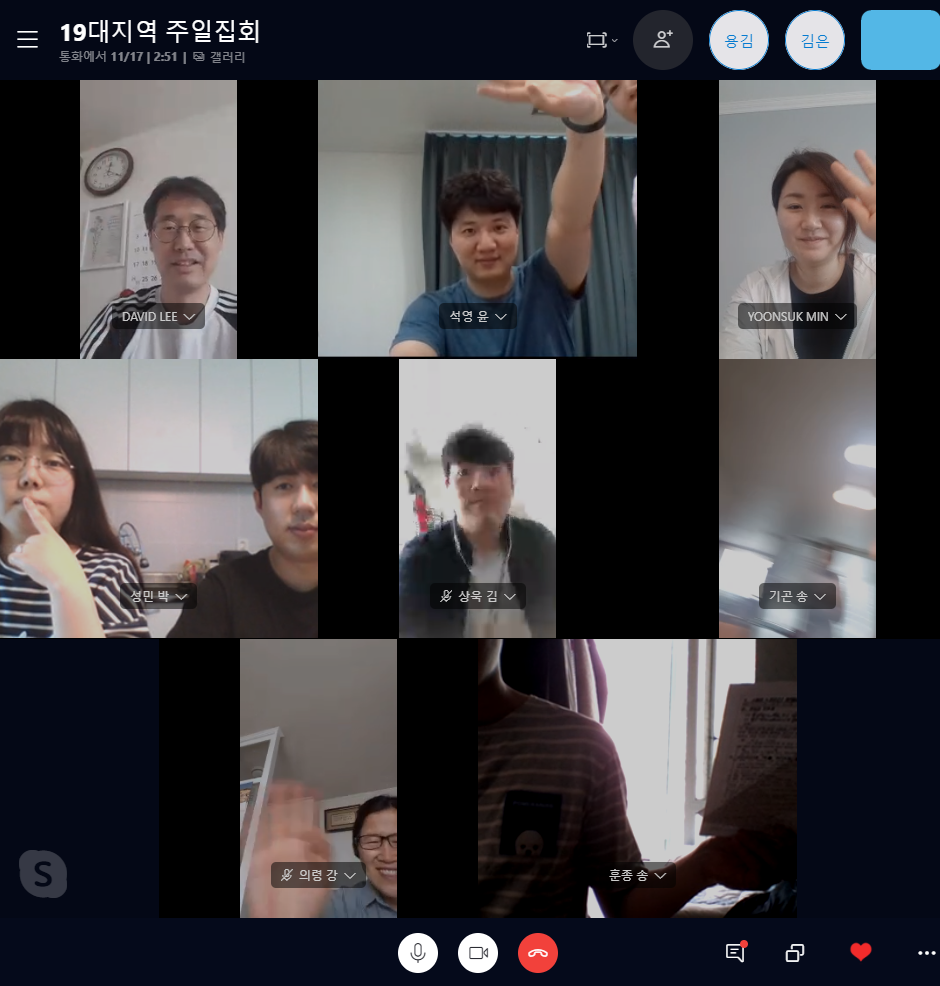The width and height of the screenshot is (940, 986).
Task: Add people to the call
Action: [x=662, y=40]
